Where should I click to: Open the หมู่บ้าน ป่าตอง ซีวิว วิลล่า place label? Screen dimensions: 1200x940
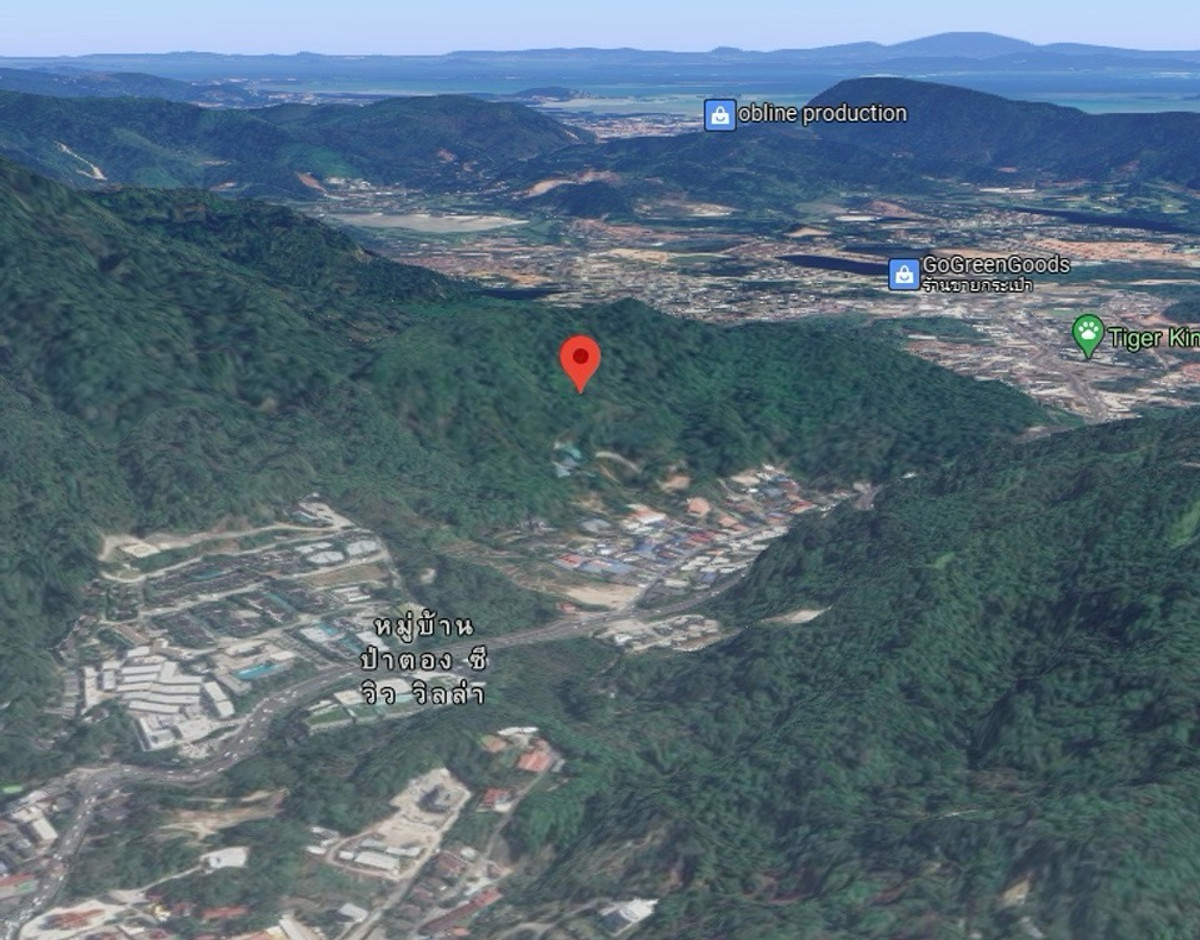[423, 660]
